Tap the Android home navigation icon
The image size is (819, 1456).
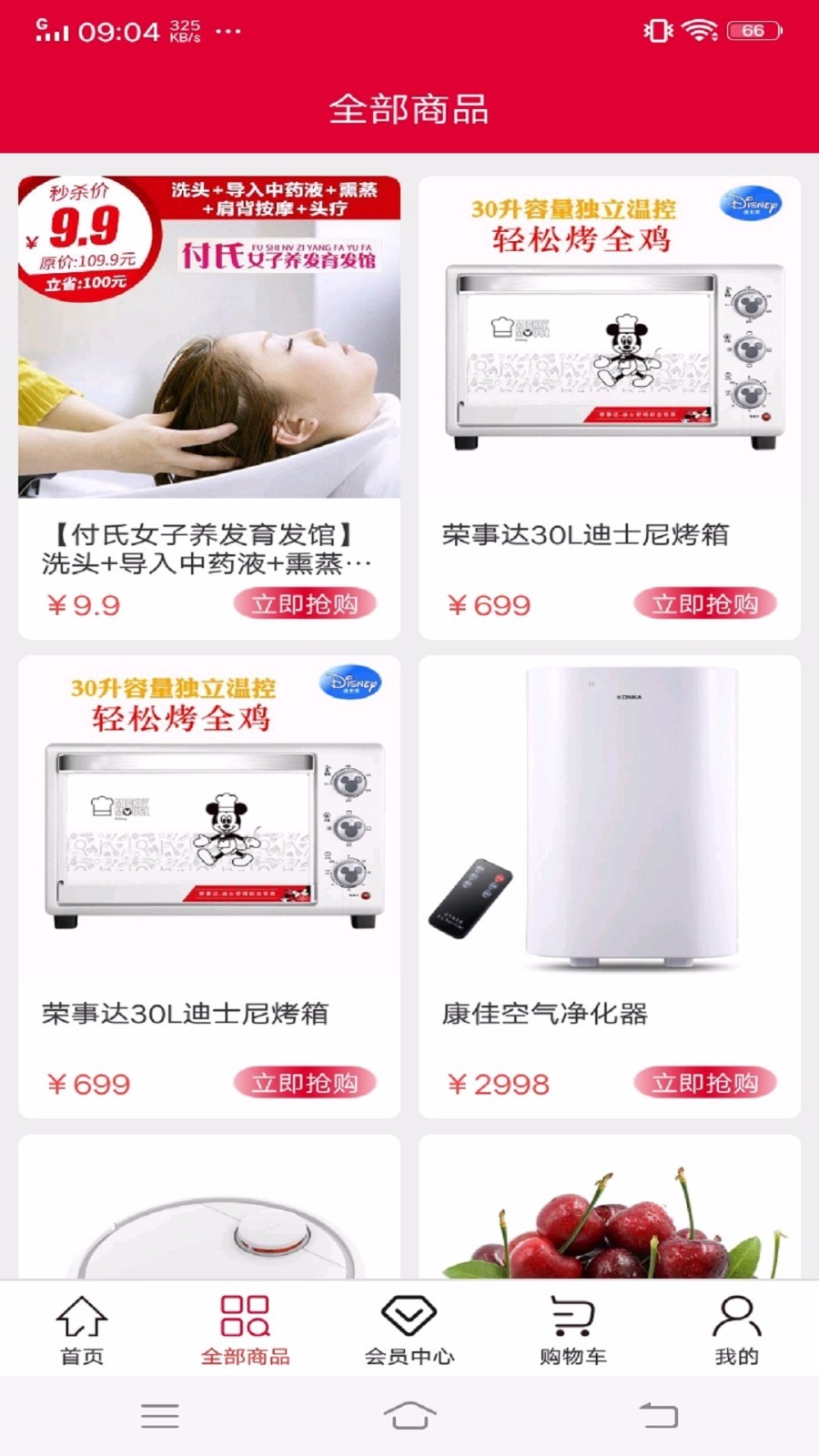point(409,1416)
